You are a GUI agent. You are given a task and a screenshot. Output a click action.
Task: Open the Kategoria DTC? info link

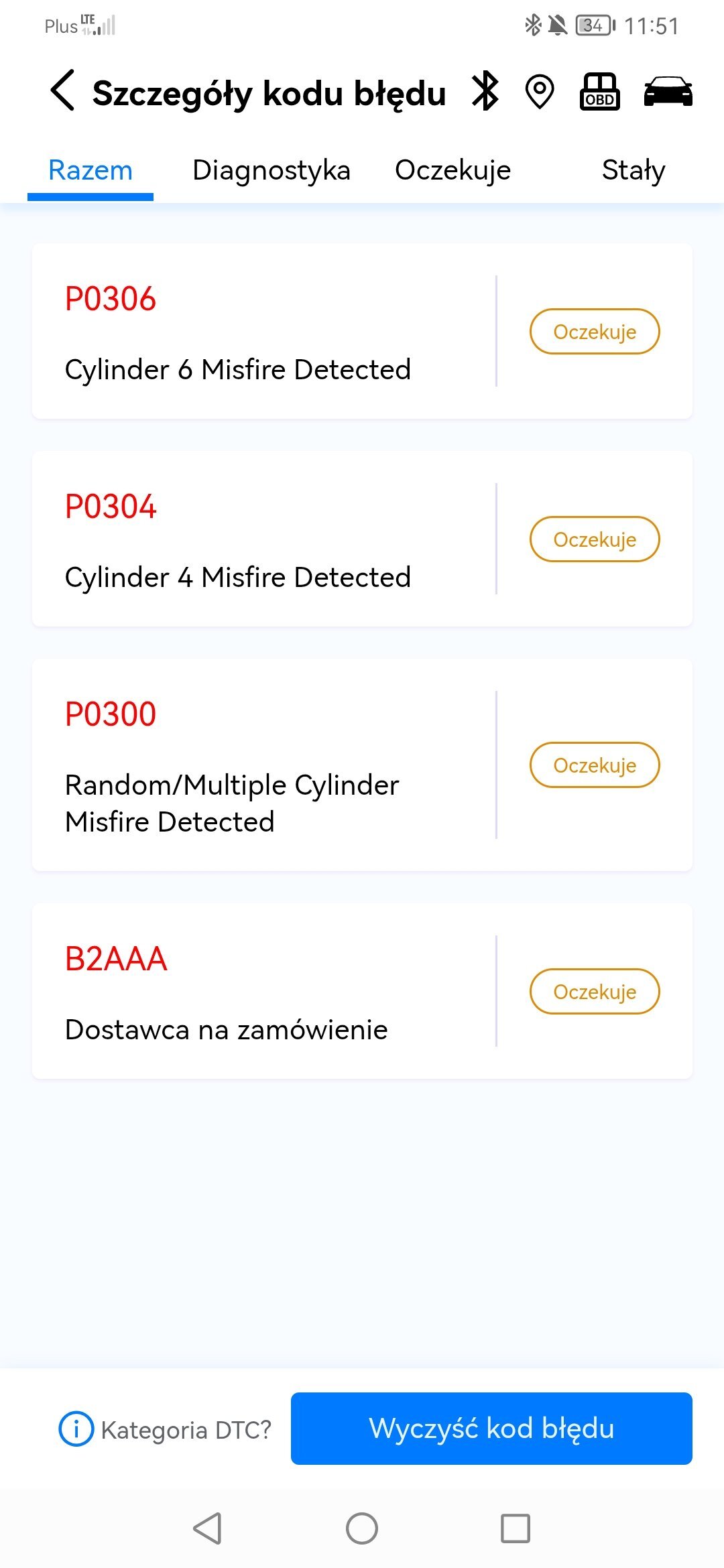click(x=165, y=1429)
